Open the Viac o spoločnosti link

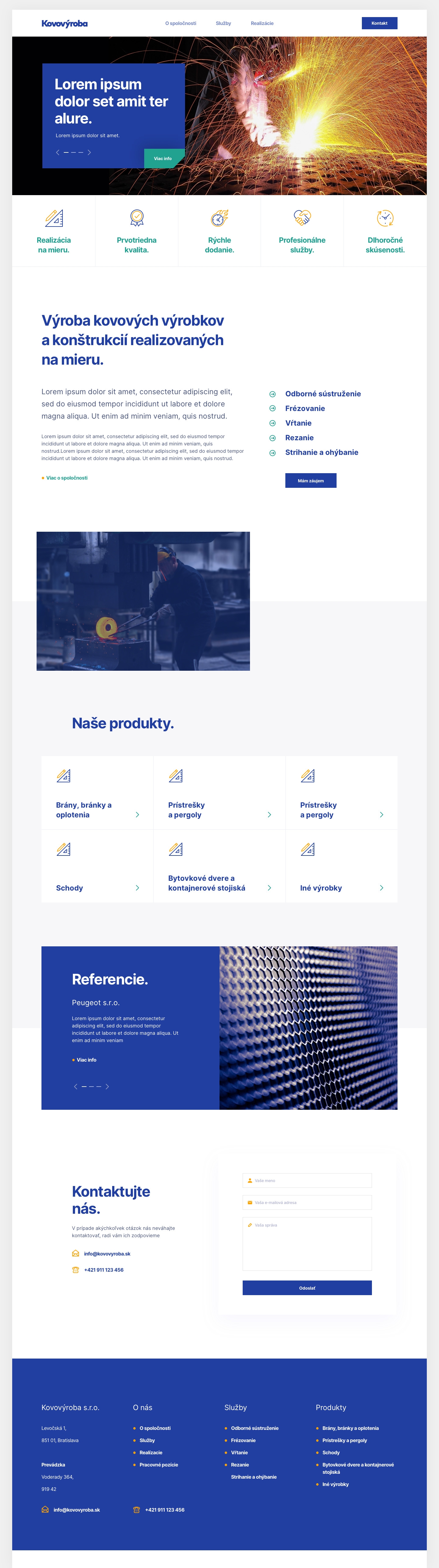click(66, 478)
